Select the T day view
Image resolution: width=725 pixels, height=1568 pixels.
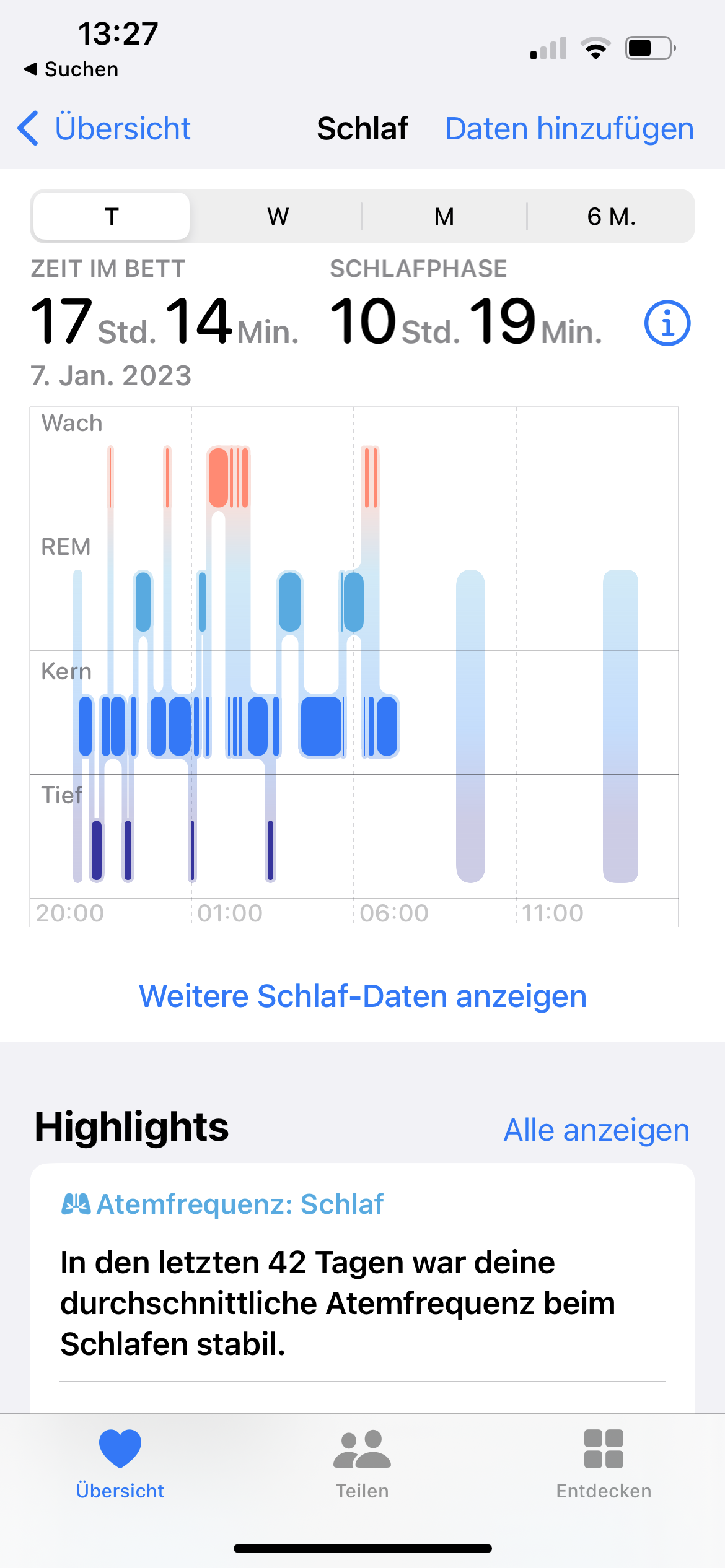point(112,217)
